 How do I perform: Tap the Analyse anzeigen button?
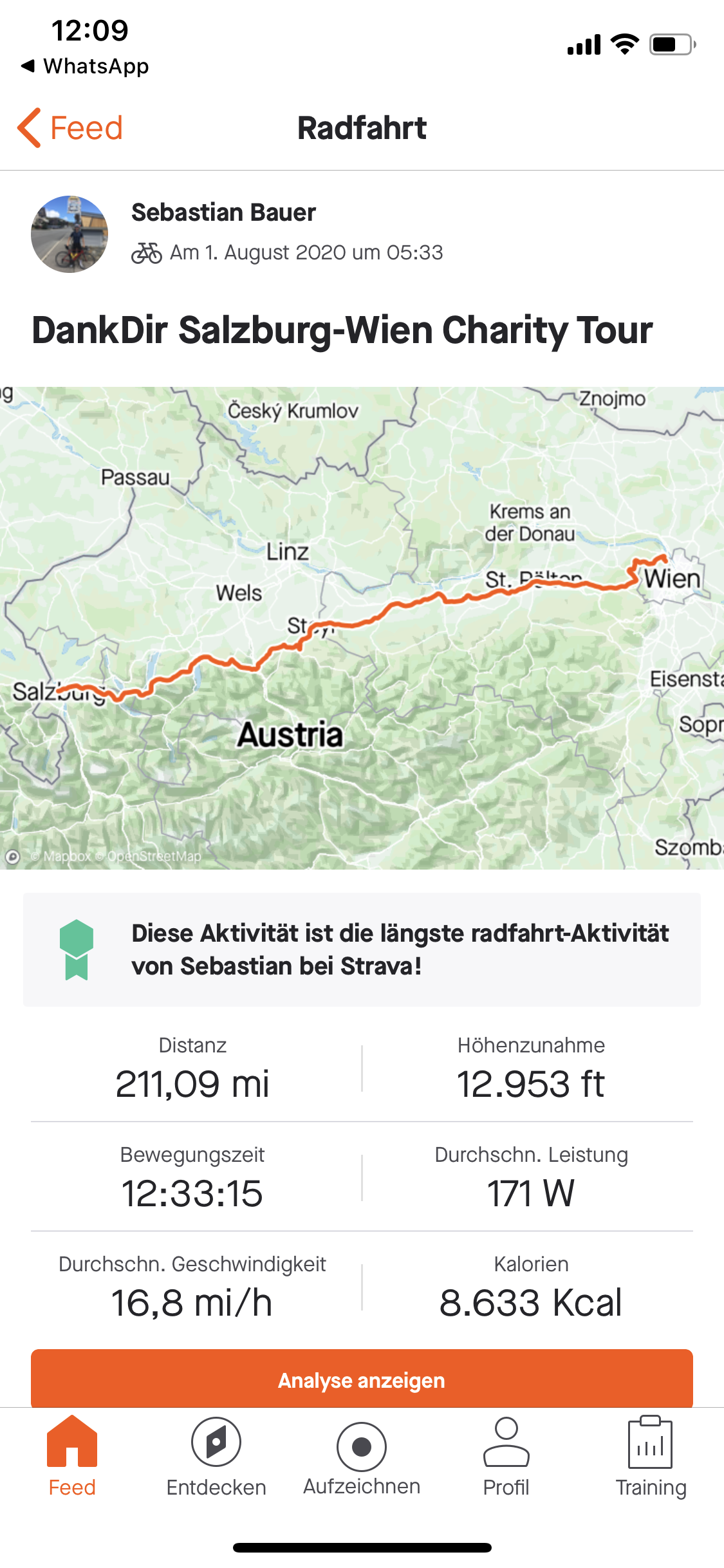pos(362,1379)
